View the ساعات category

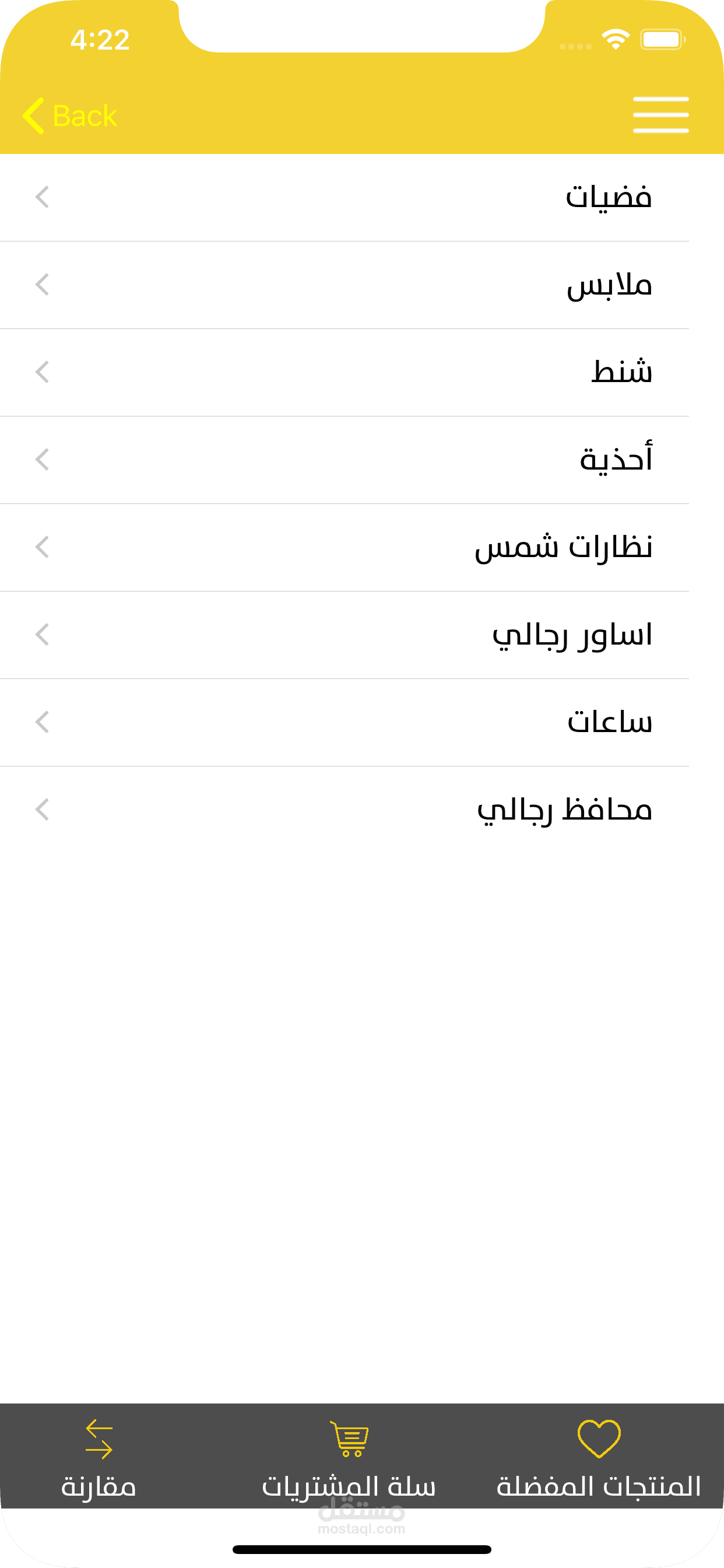[x=362, y=723]
